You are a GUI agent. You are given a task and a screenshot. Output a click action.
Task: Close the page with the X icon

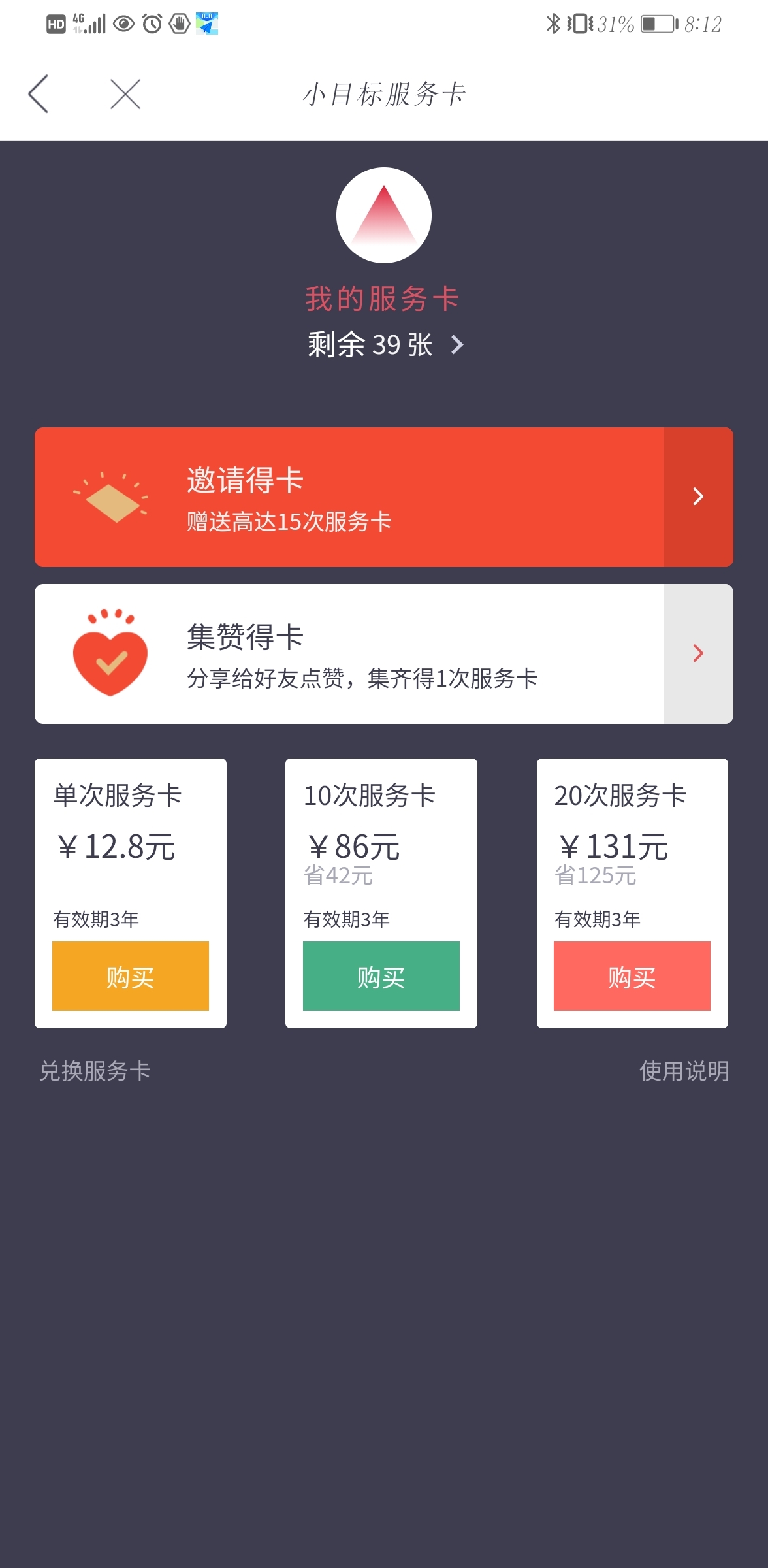coord(125,94)
